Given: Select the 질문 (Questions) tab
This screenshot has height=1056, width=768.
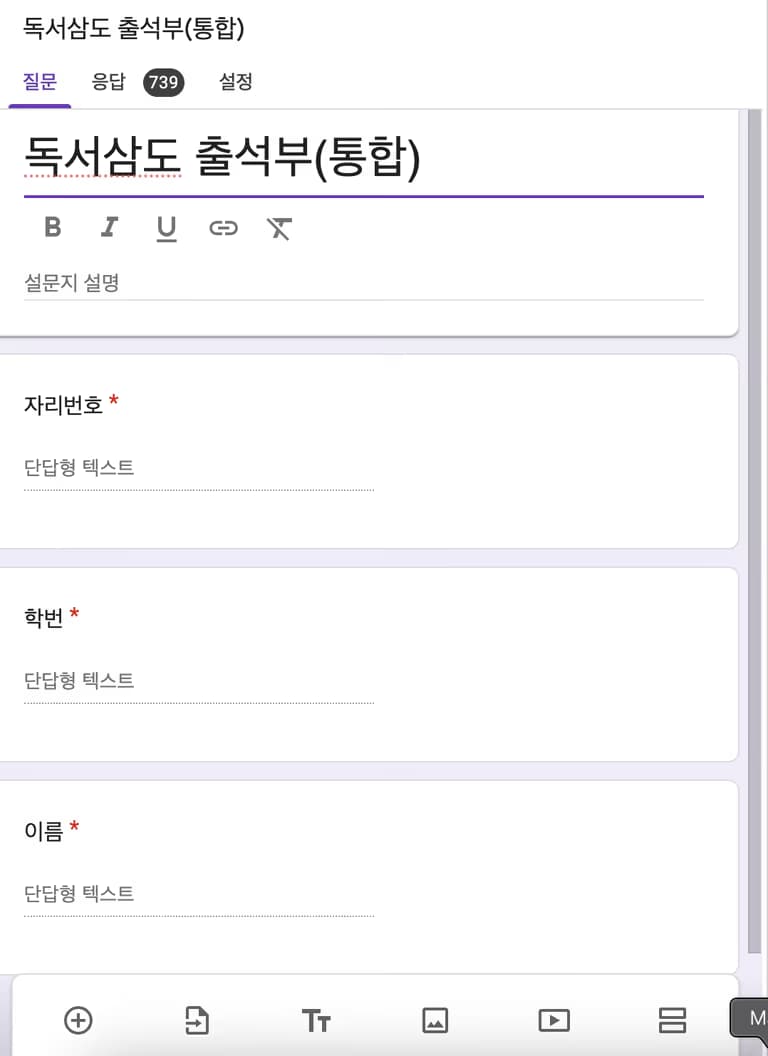Looking at the screenshot, I should click(39, 83).
